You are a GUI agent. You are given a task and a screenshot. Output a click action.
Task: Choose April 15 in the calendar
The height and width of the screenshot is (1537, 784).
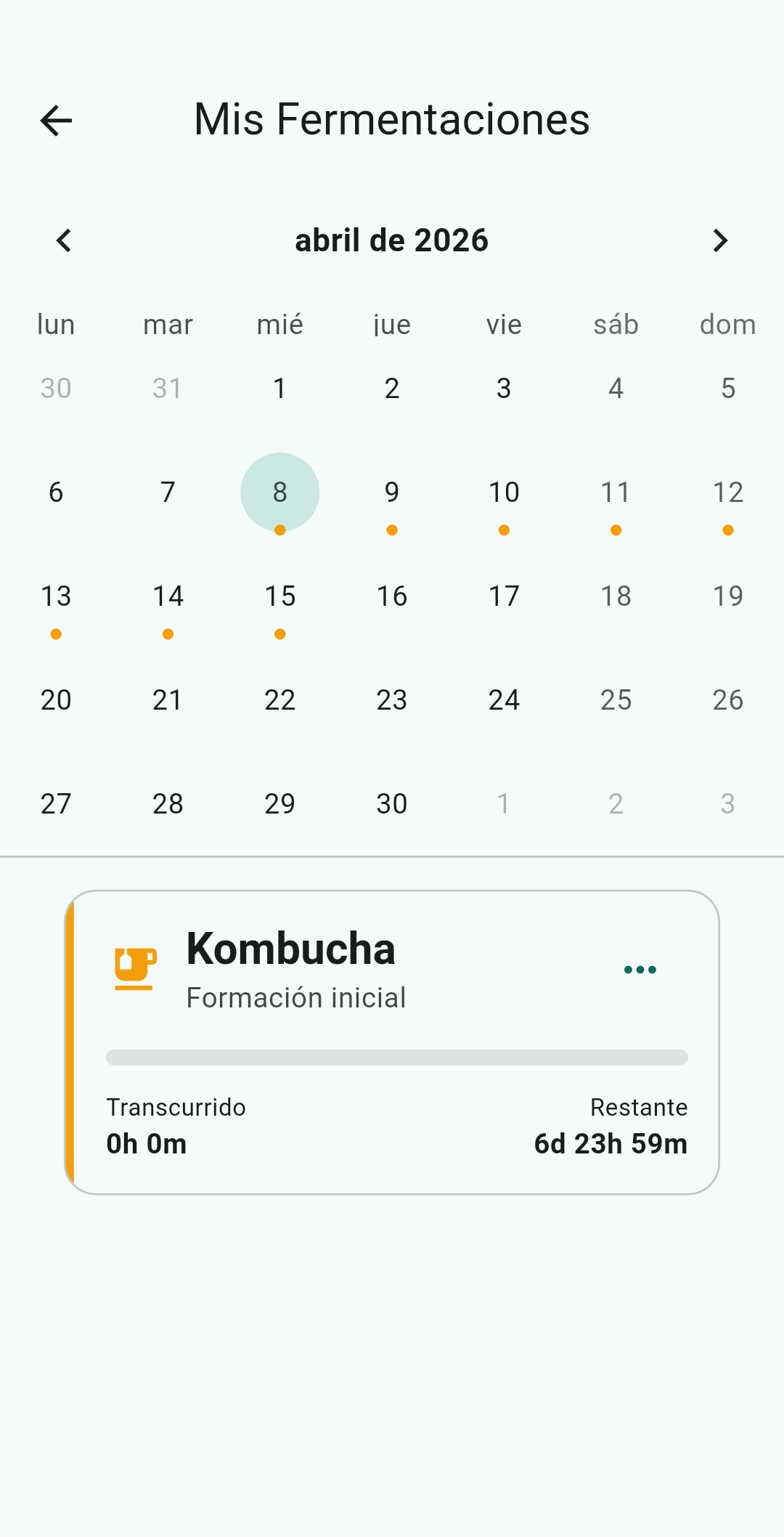pyautogui.click(x=280, y=596)
